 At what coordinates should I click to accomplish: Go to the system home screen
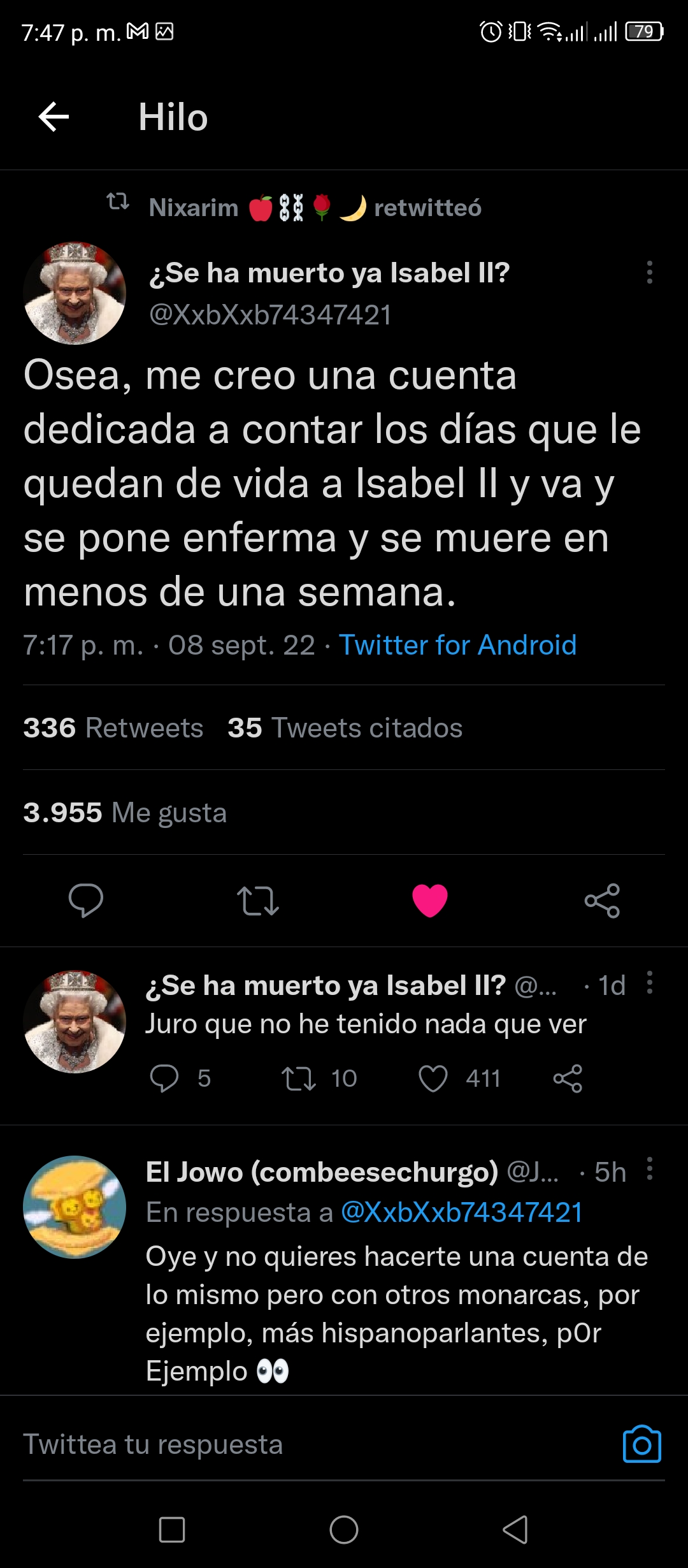tap(344, 1530)
